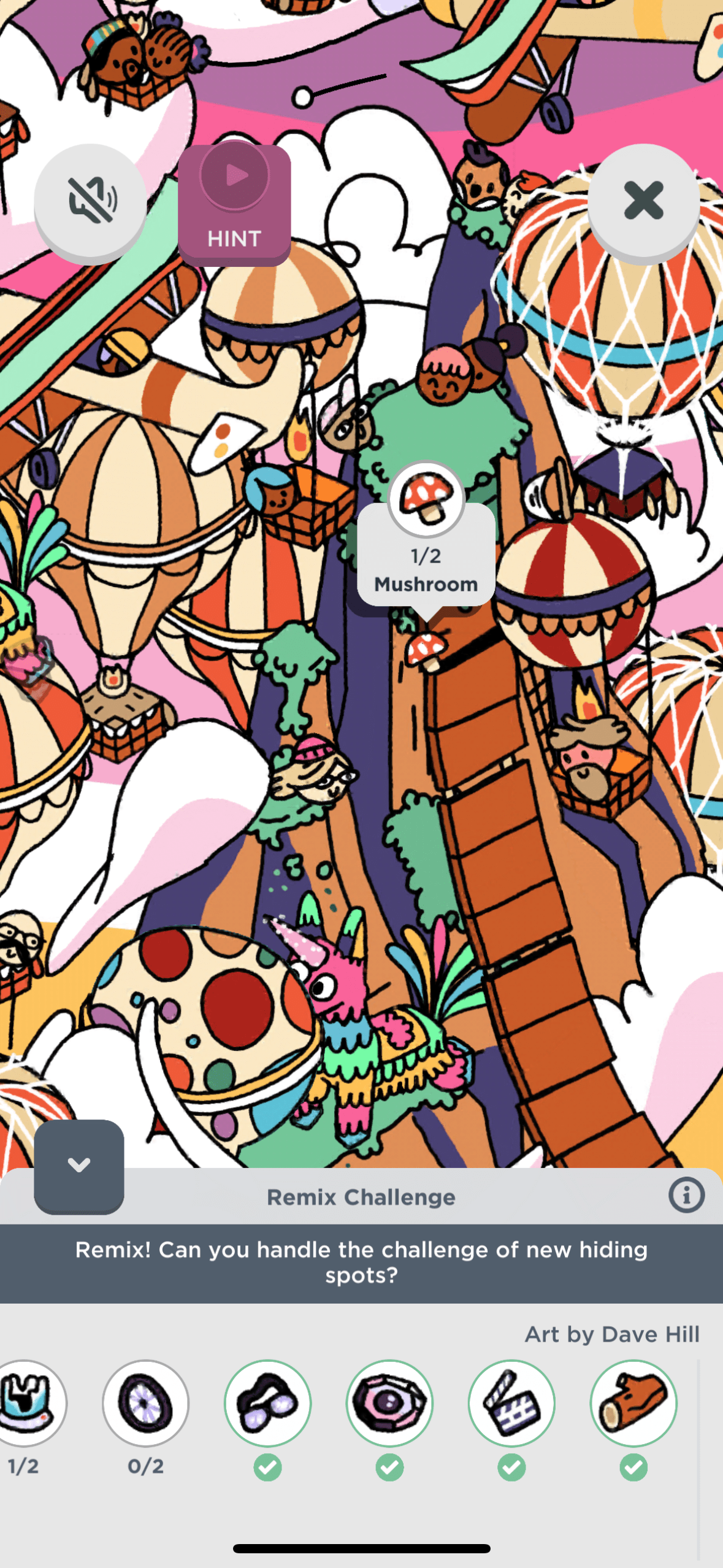Unmute the game sound

pyautogui.click(x=90, y=201)
